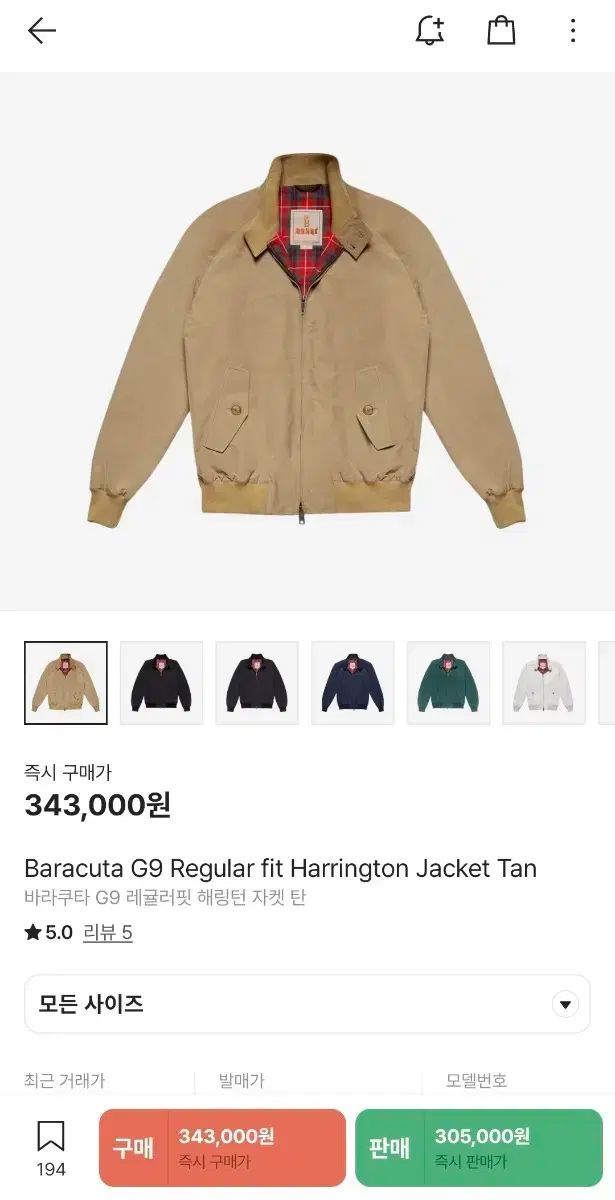View the large tan jacket image

307,340
